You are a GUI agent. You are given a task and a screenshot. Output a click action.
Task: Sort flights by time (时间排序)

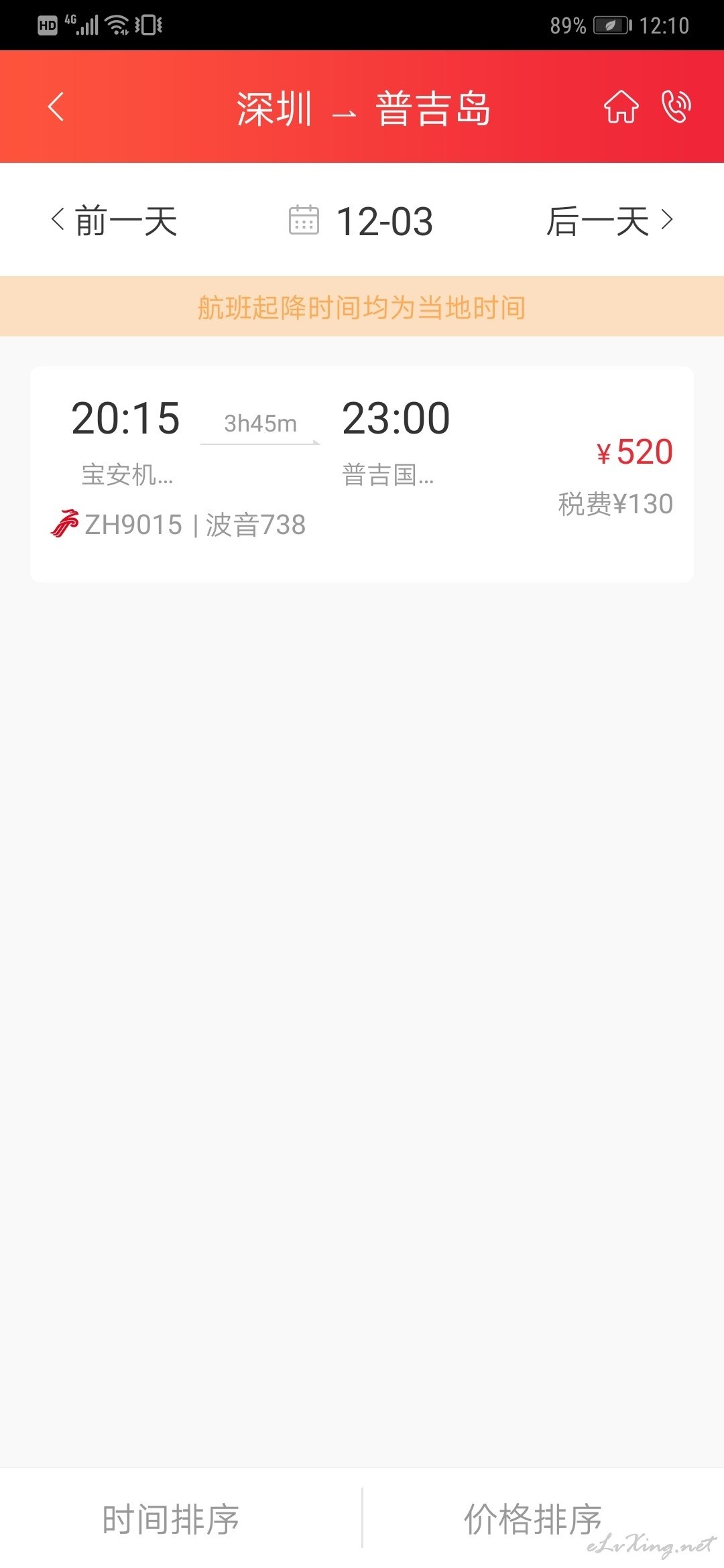172,1519
